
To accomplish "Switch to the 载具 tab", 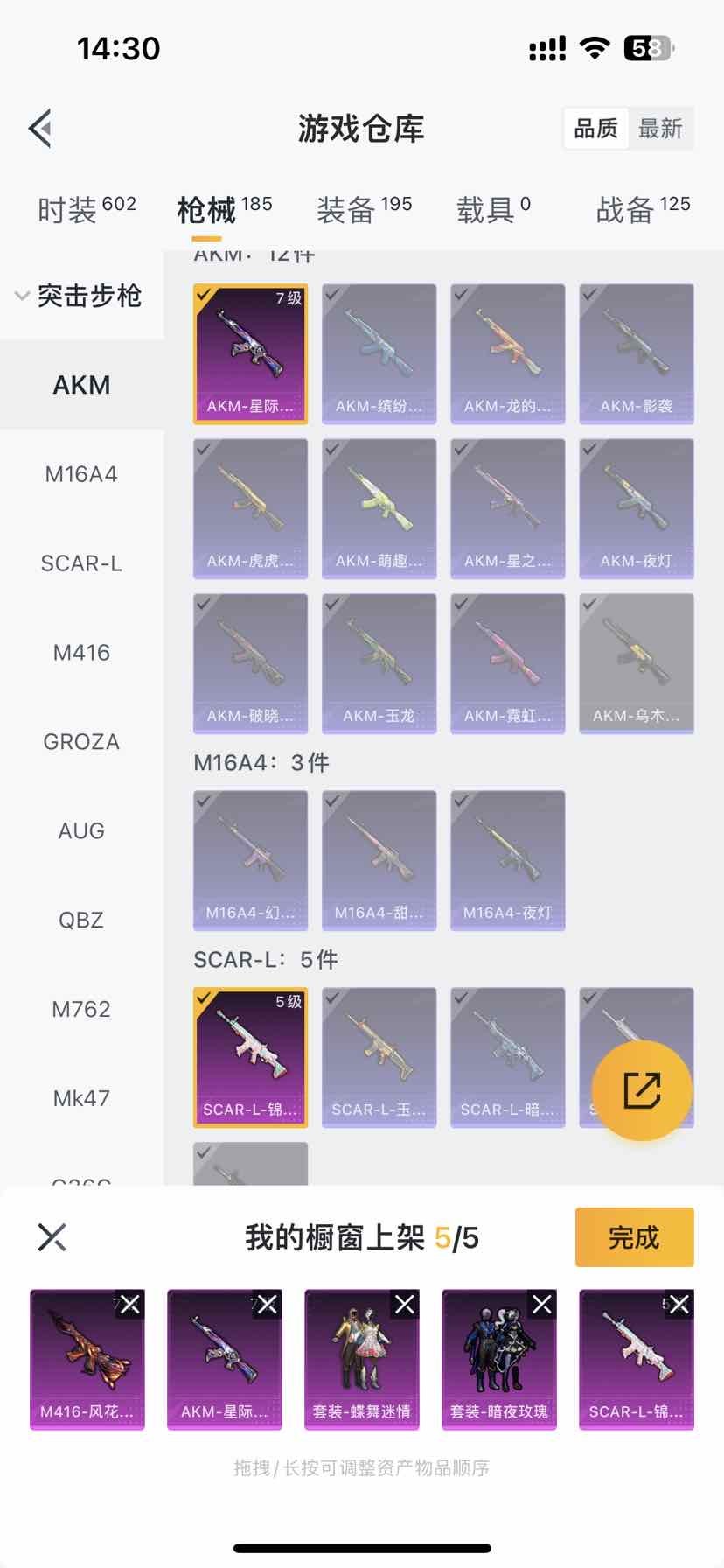I will 493,209.
